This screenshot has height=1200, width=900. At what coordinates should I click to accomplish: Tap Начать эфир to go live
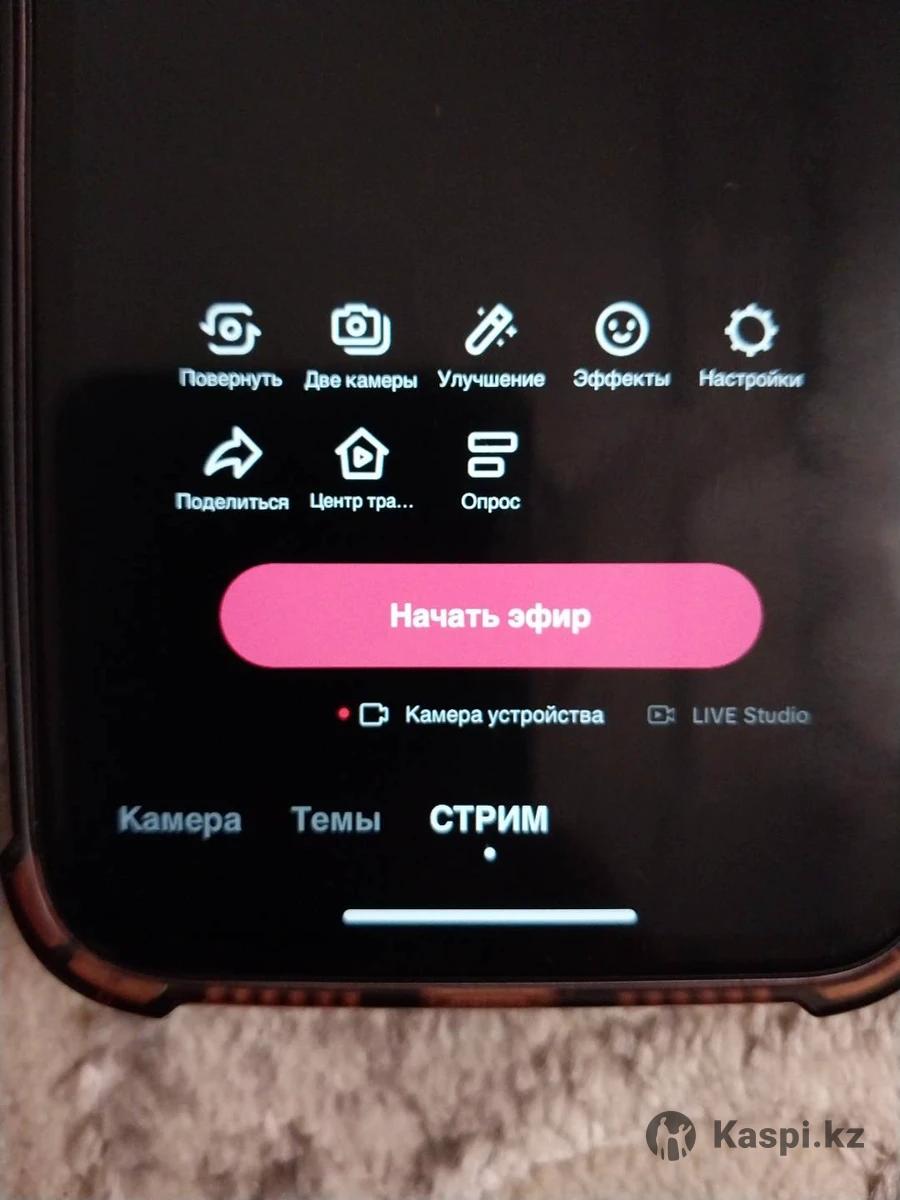tap(490, 615)
